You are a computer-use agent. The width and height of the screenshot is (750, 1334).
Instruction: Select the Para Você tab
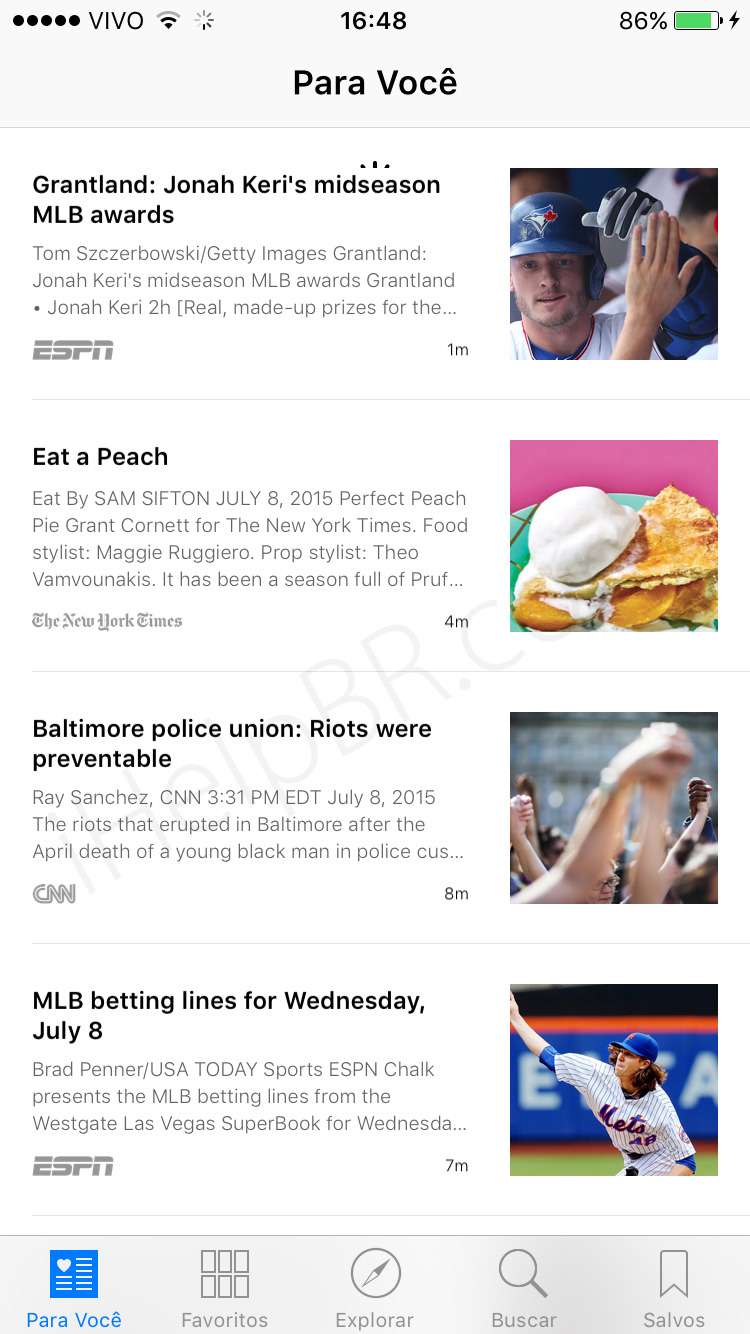74,1288
